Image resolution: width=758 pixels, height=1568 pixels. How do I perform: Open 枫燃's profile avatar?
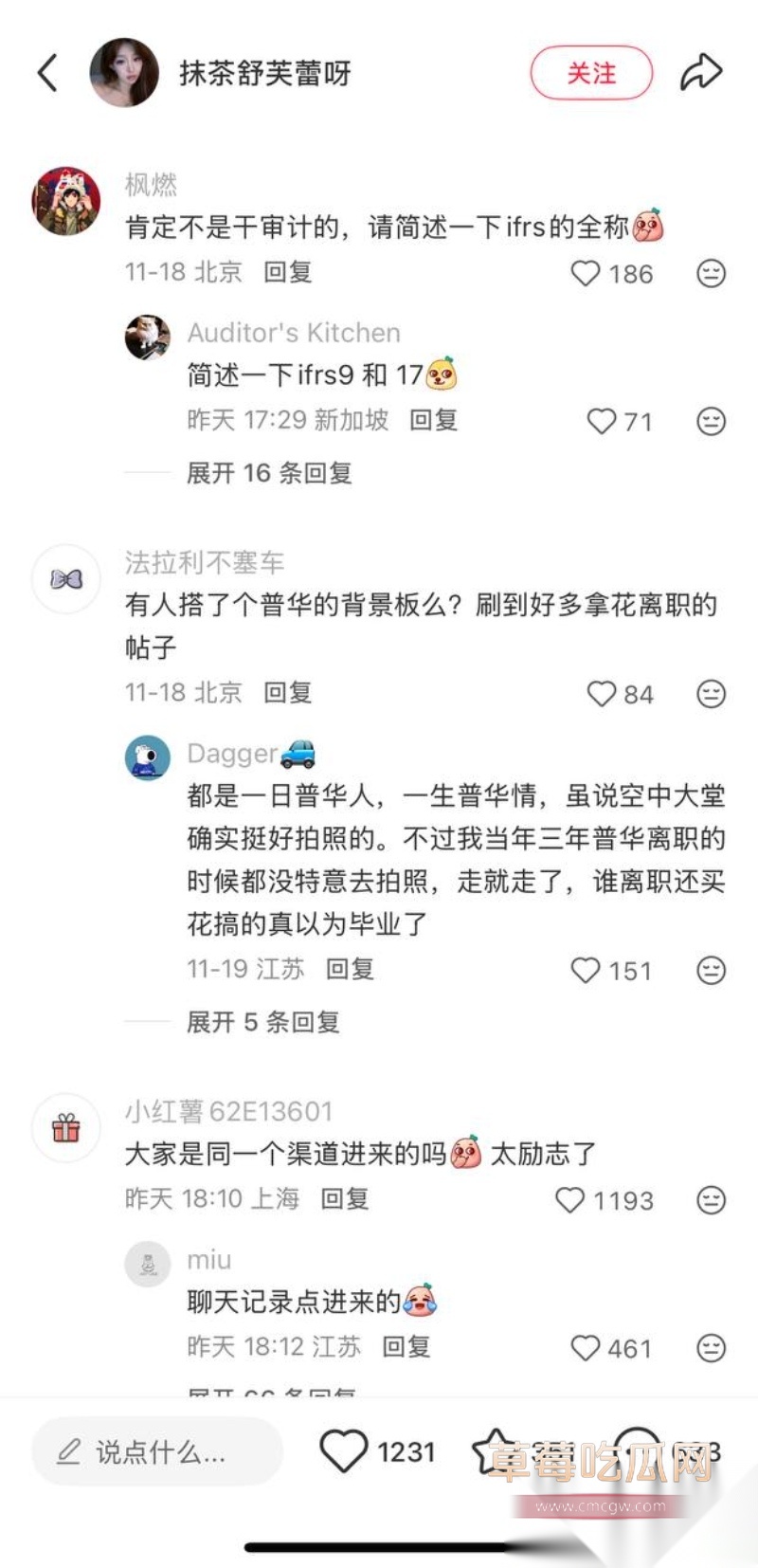coord(65,194)
